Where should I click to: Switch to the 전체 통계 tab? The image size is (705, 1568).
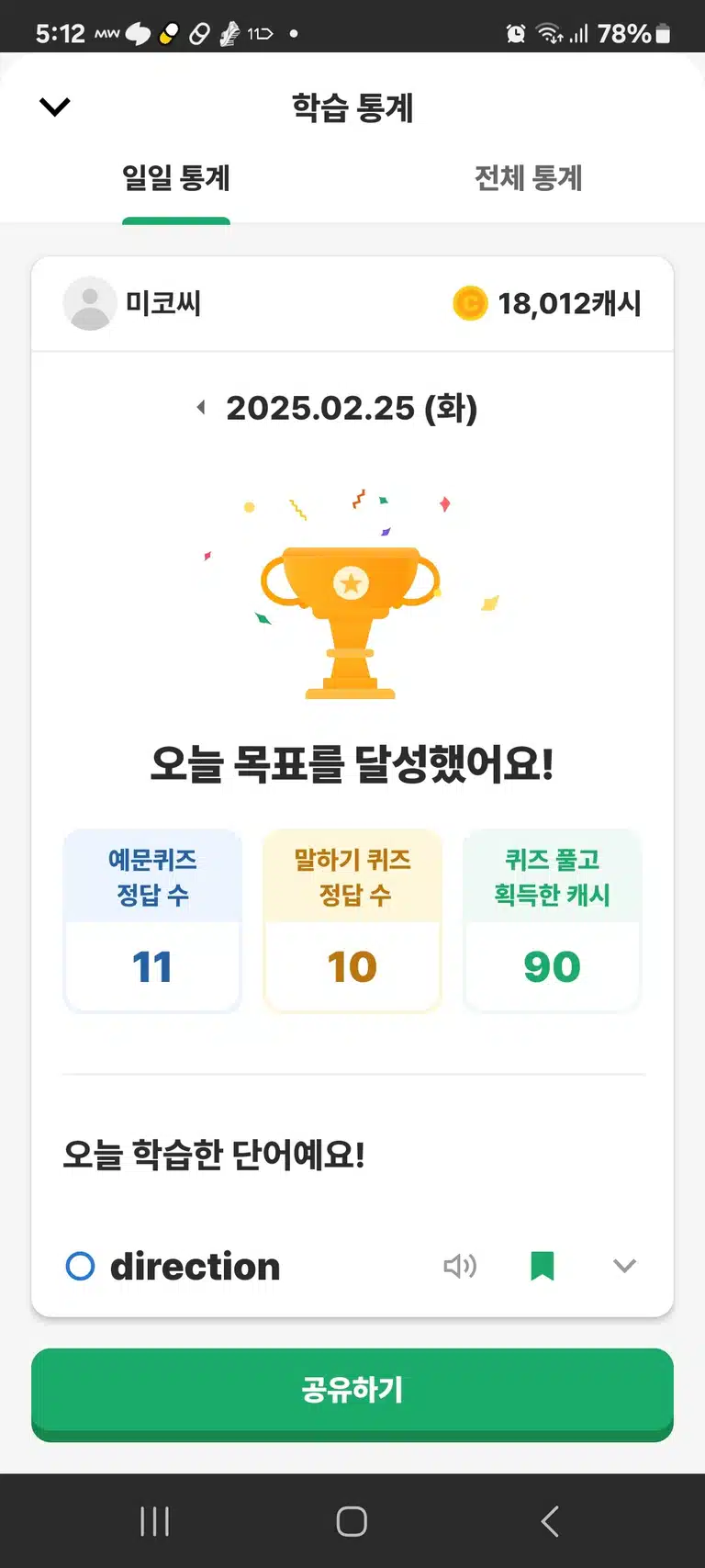[529, 177]
